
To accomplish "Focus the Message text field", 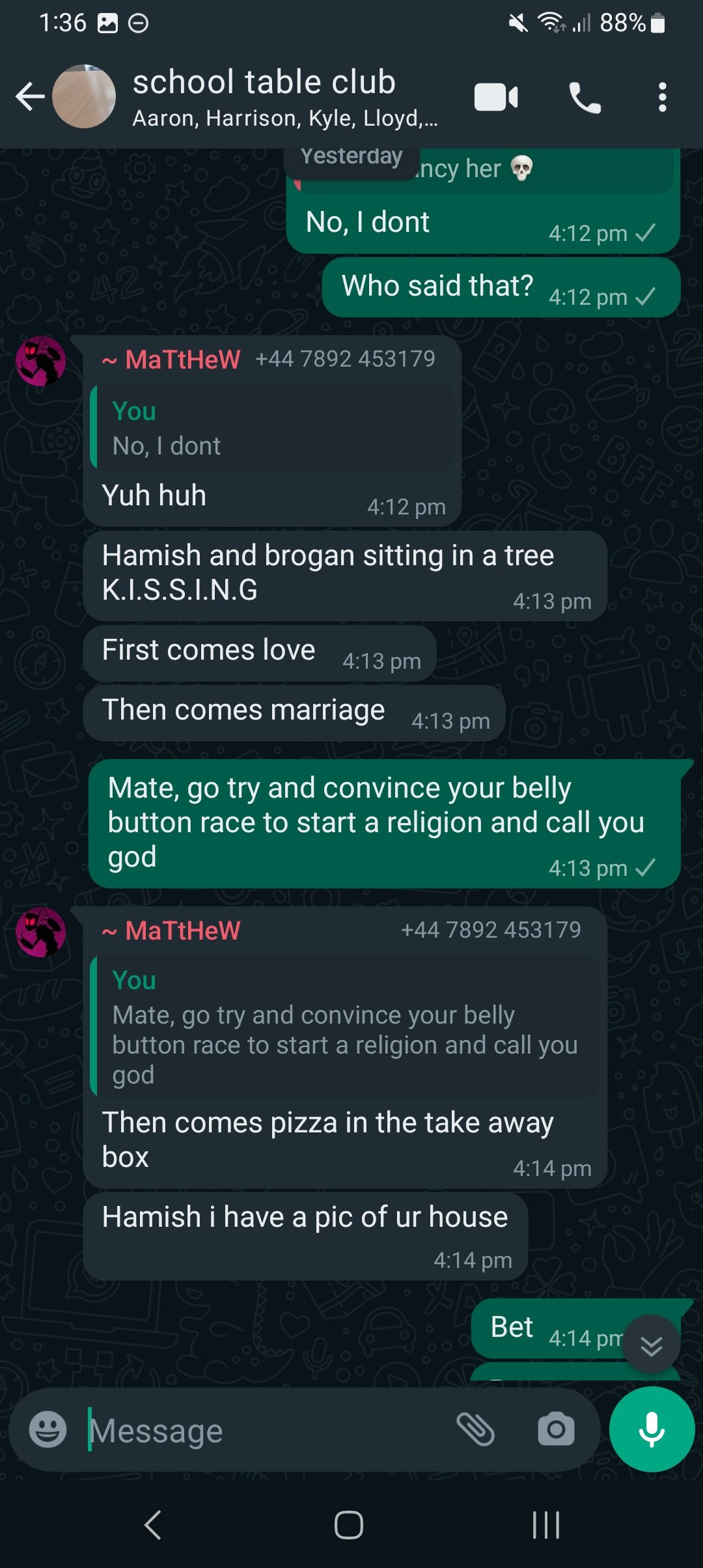I will [x=260, y=1431].
